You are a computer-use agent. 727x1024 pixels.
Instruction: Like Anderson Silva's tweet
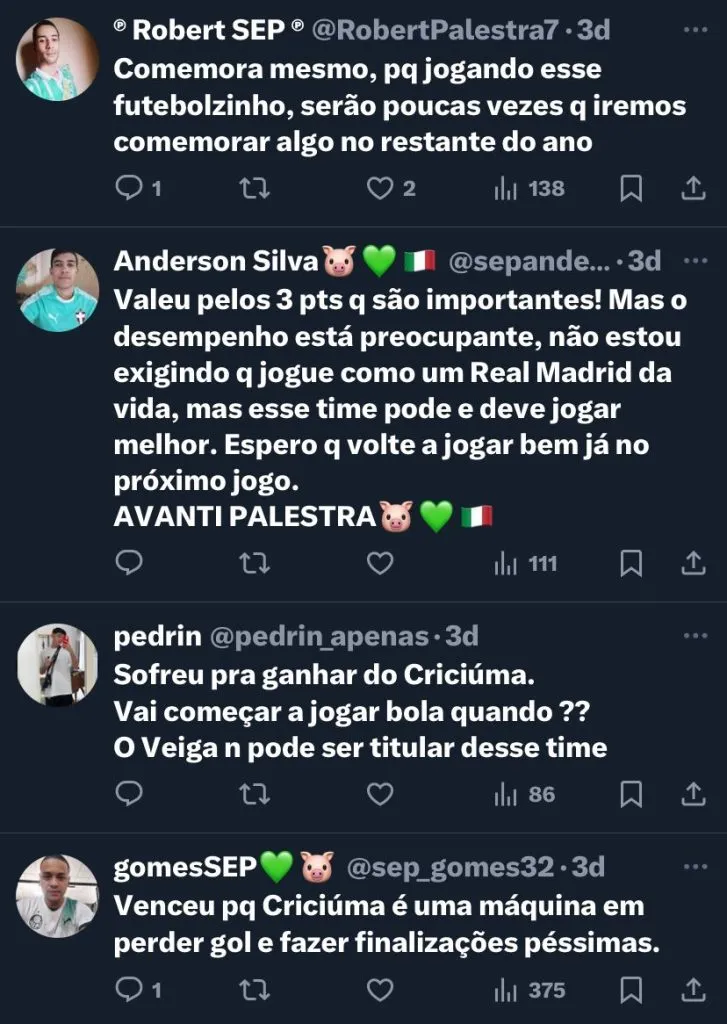click(x=380, y=564)
